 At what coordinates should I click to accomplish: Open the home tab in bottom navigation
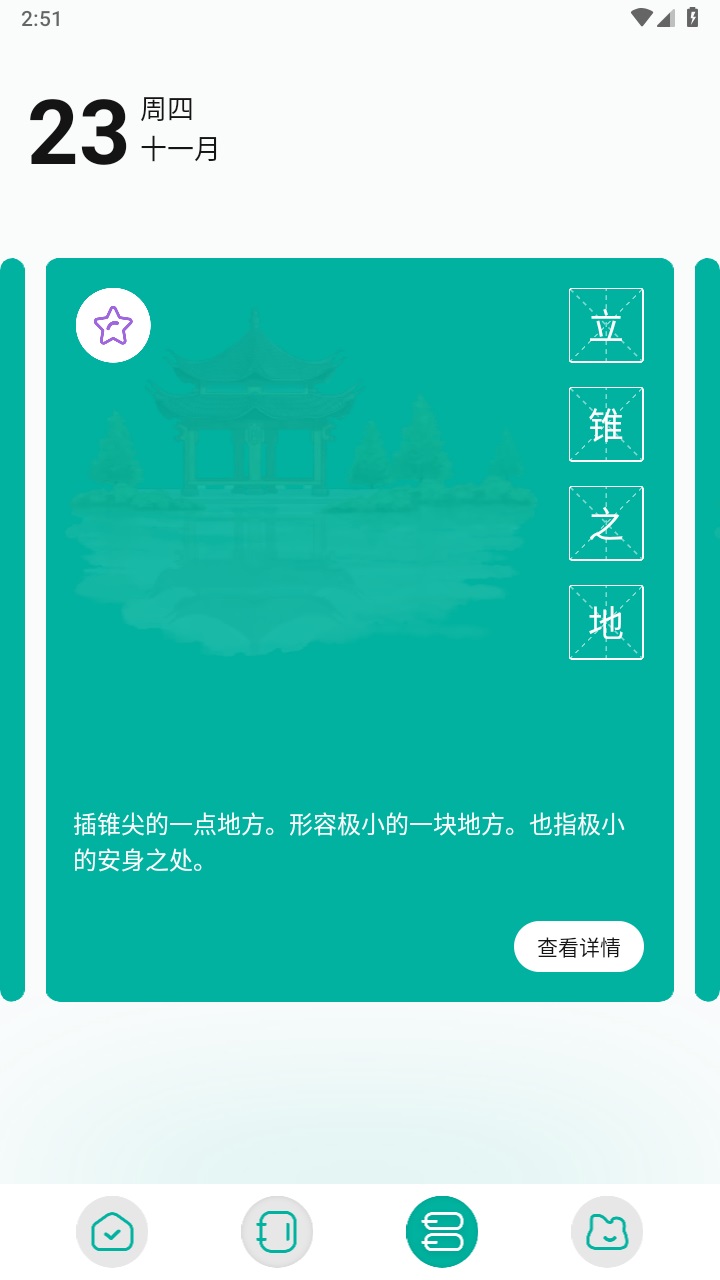tap(112, 1231)
